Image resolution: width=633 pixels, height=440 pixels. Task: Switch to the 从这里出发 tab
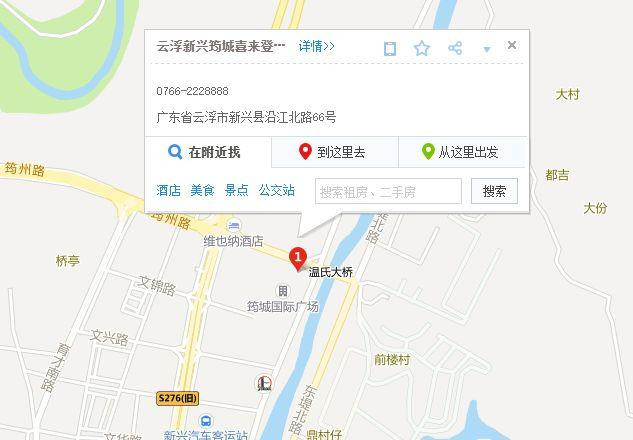pyautogui.click(x=461, y=153)
